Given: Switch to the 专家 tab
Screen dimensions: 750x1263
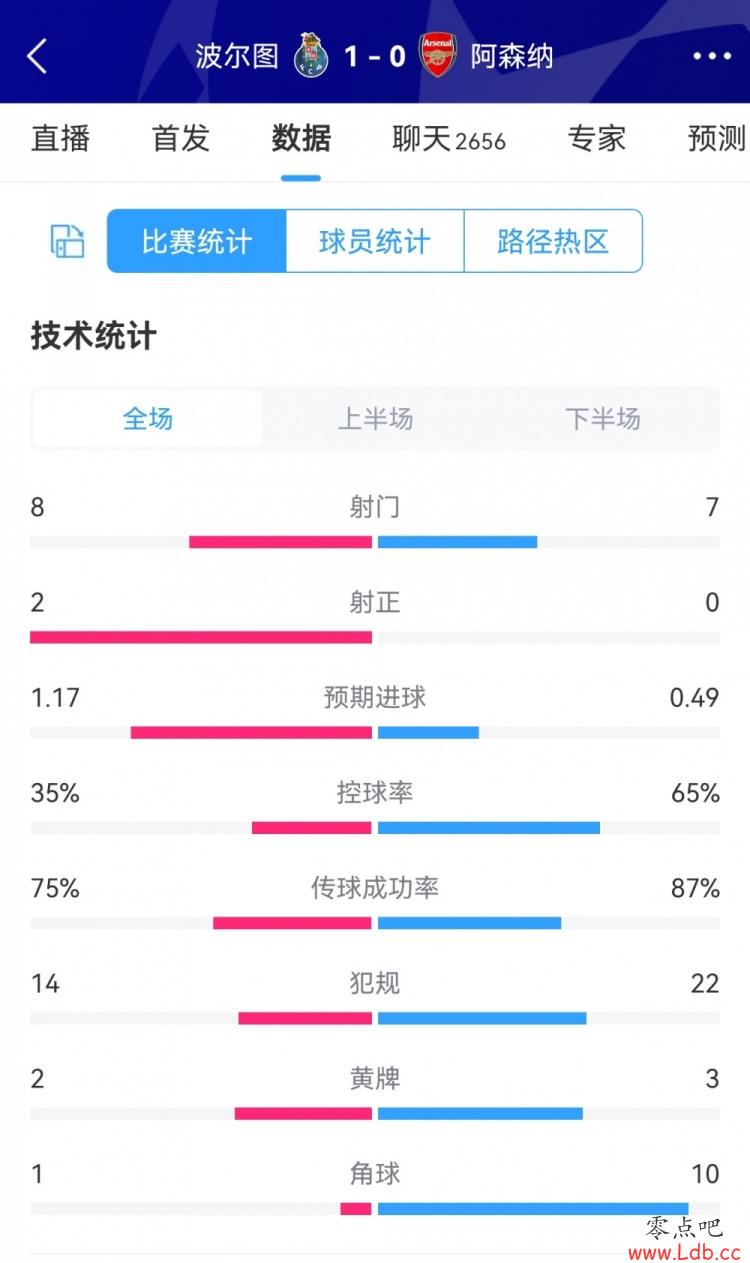Looking at the screenshot, I should pyautogui.click(x=597, y=139).
